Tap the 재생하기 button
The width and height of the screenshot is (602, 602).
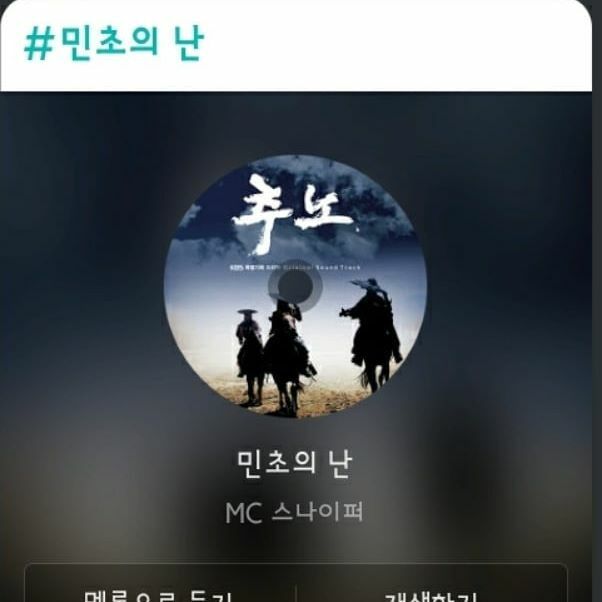(432, 590)
